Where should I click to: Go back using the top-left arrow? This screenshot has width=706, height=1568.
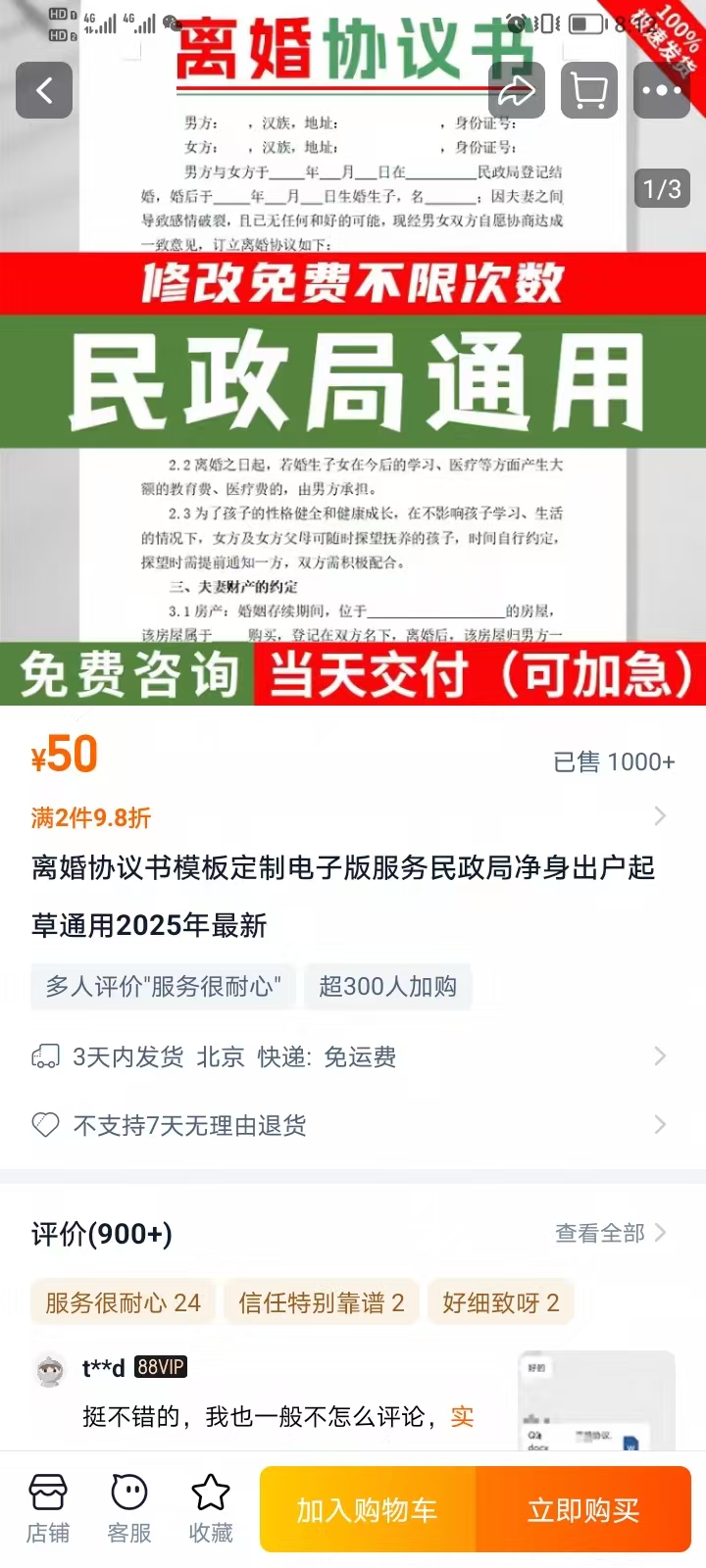[x=44, y=91]
